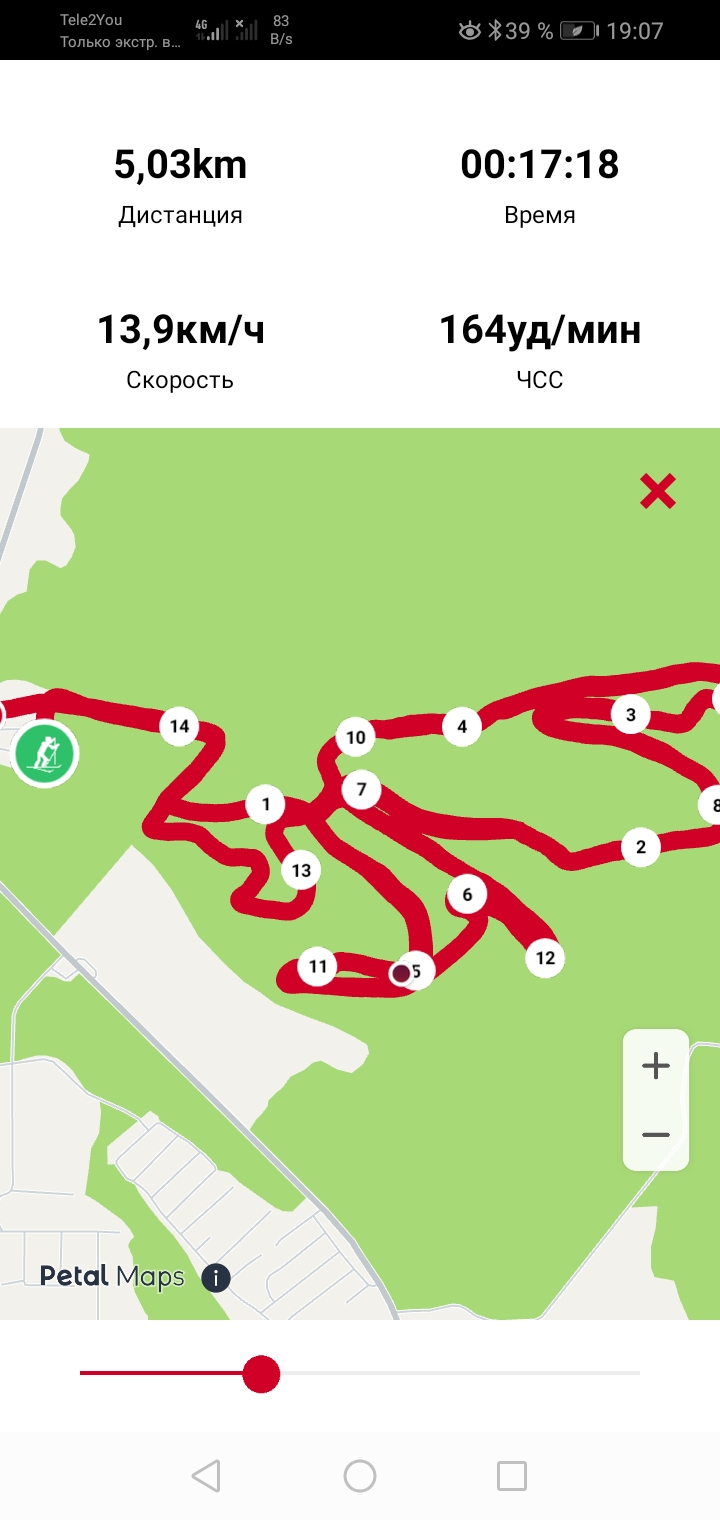Go back using system back button
This screenshot has height=1520, width=720.
tap(206, 1476)
